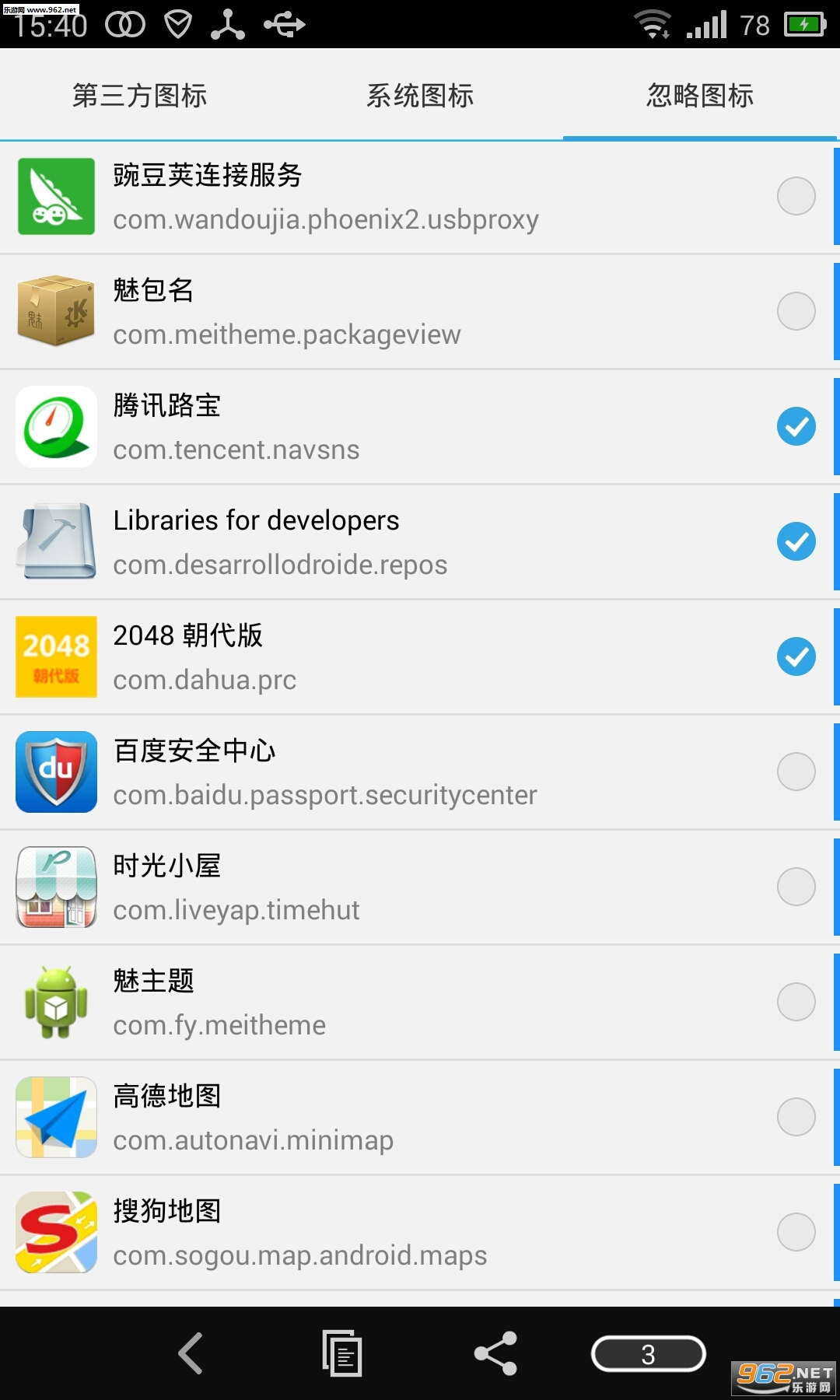This screenshot has width=840, height=1400.
Task: Uncheck the box for 2048 朝代版
Action: [796, 656]
